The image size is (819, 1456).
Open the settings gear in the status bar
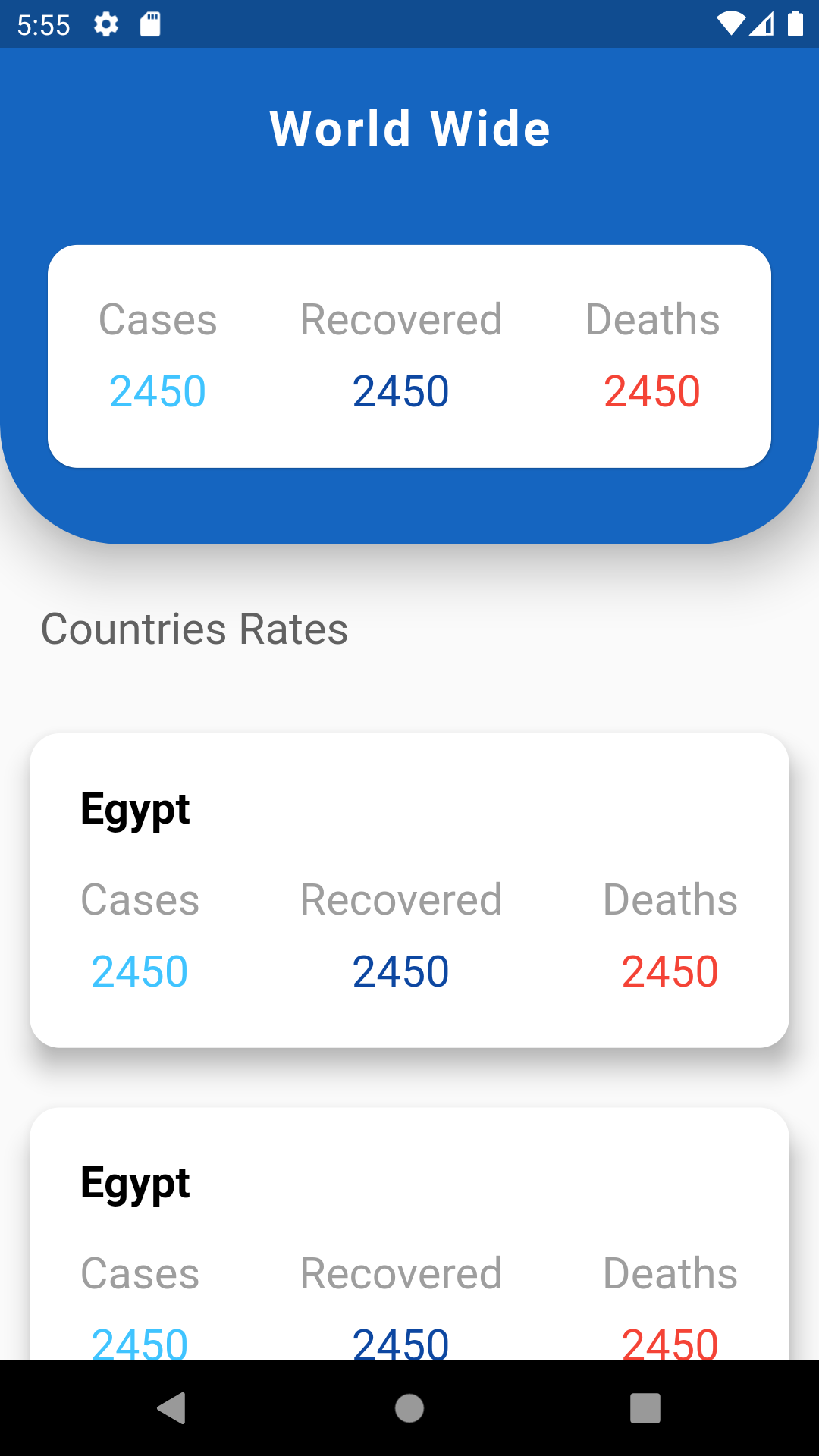click(106, 24)
